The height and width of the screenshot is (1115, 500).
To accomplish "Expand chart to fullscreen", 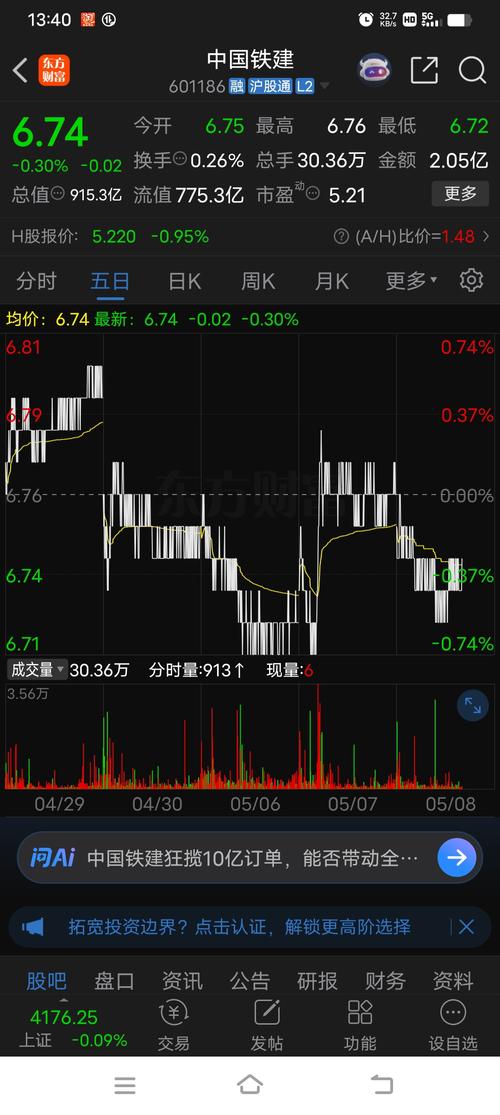I will pos(472,705).
